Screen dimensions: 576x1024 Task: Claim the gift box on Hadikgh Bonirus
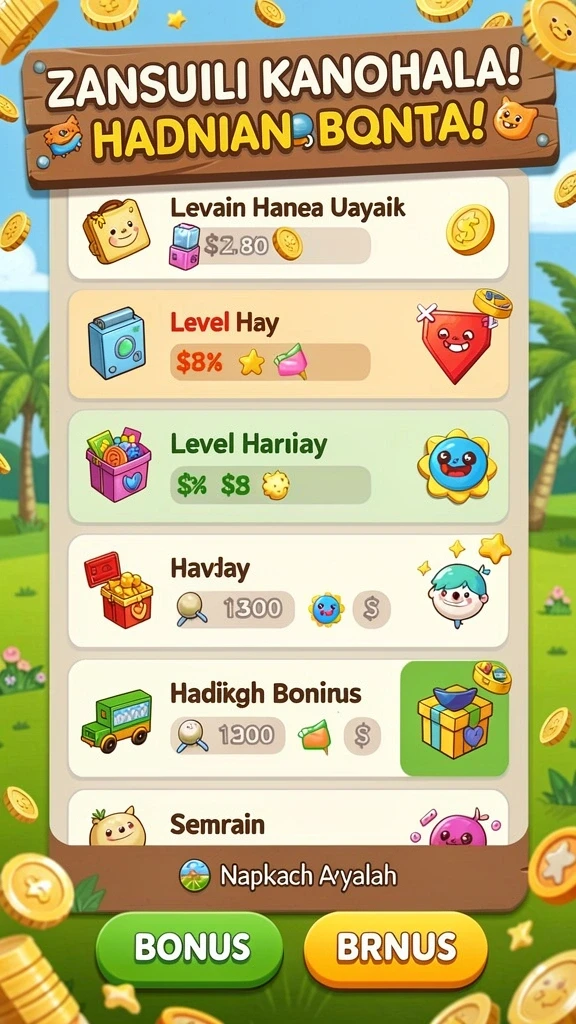(455, 718)
